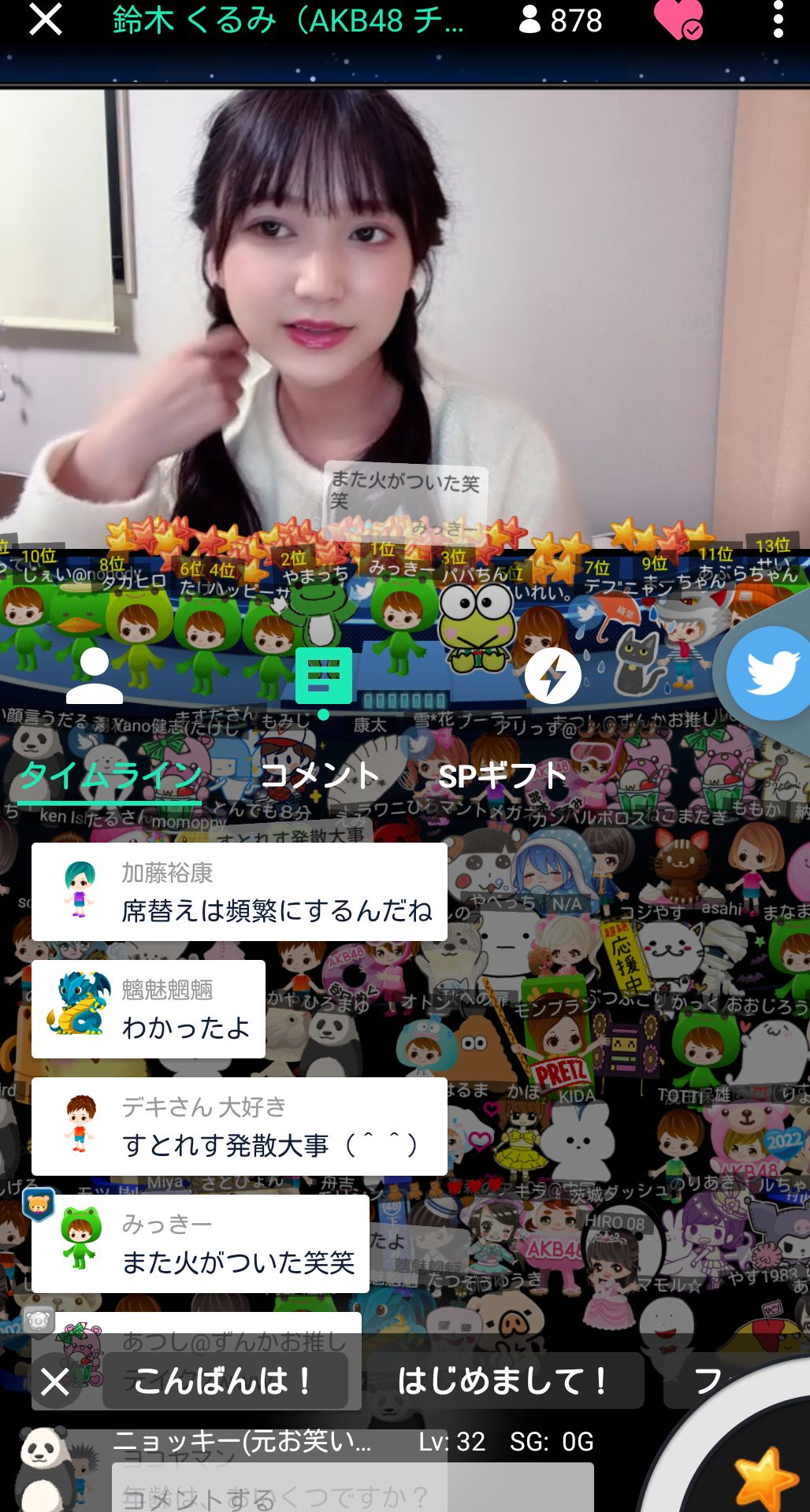Switch to the SPギフト tab
Image resolution: width=810 pixels, height=1512 pixels.
pyautogui.click(x=503, y=776)
